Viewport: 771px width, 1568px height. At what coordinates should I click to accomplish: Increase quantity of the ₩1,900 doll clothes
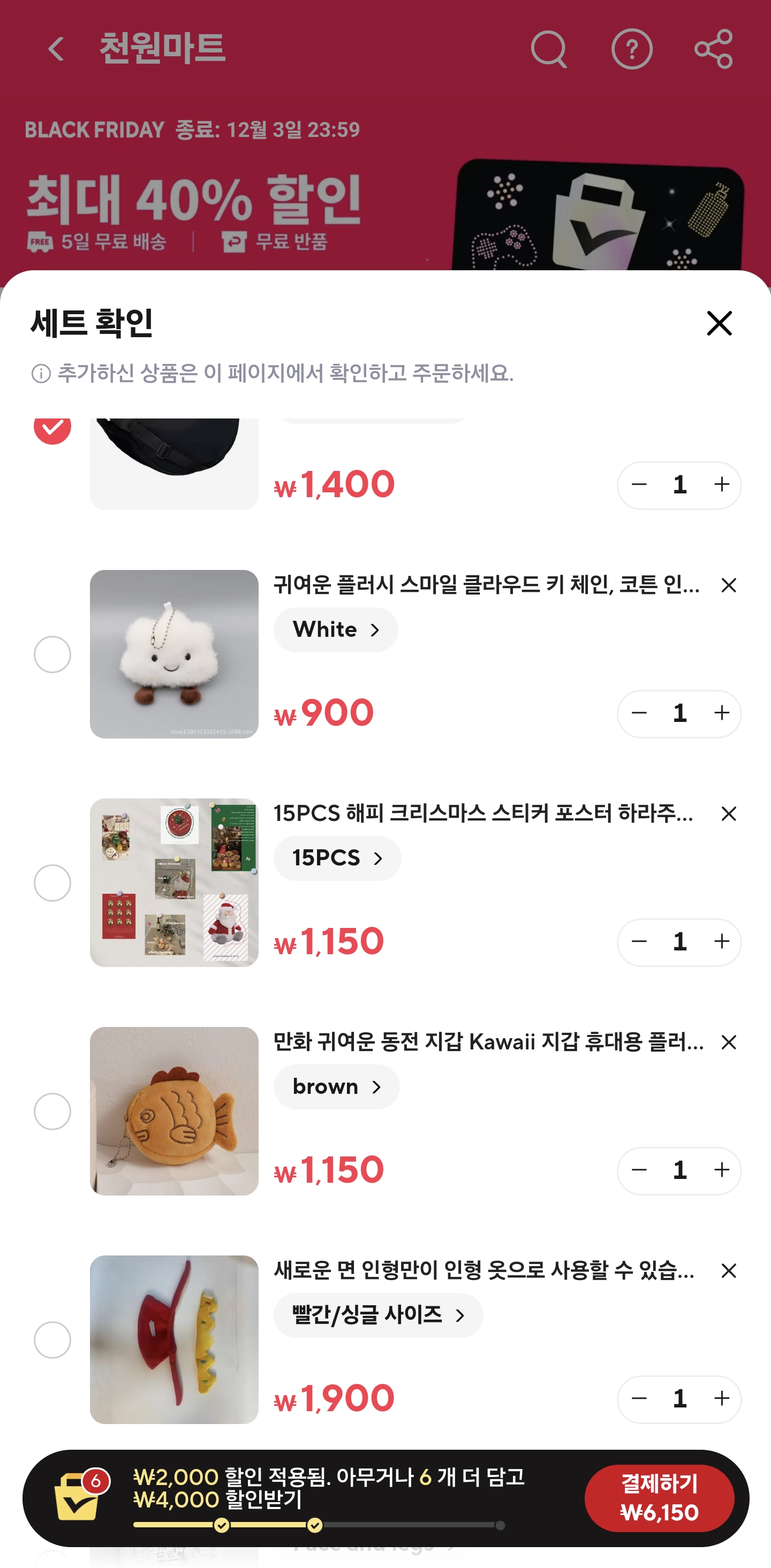click(722, 1398)
